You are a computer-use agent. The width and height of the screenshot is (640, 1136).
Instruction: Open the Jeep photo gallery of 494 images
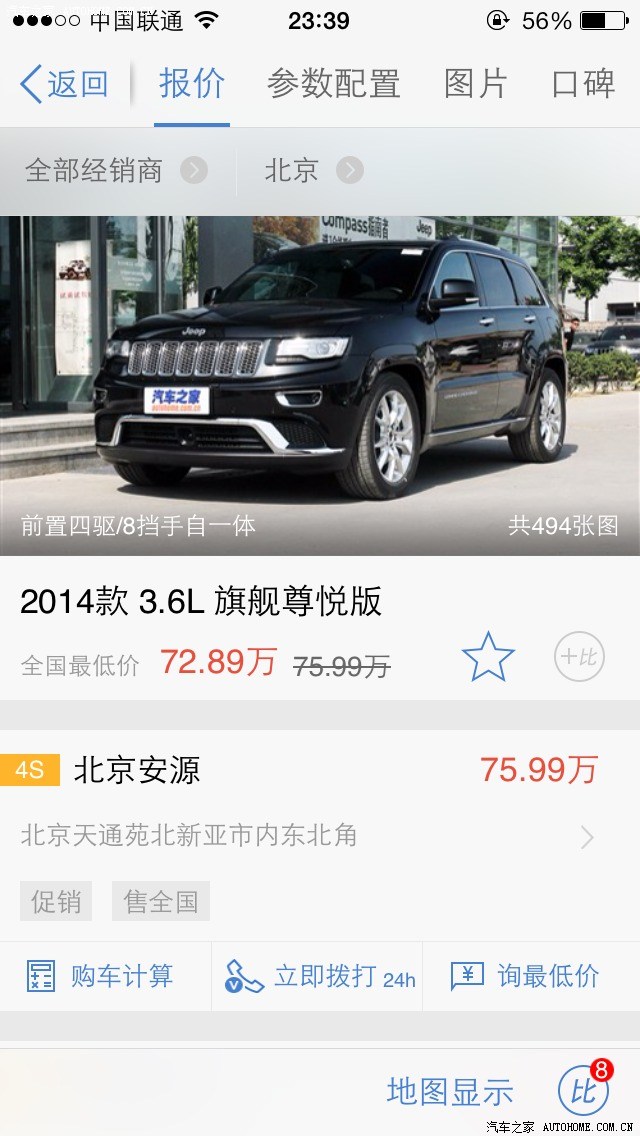[320, 385]
